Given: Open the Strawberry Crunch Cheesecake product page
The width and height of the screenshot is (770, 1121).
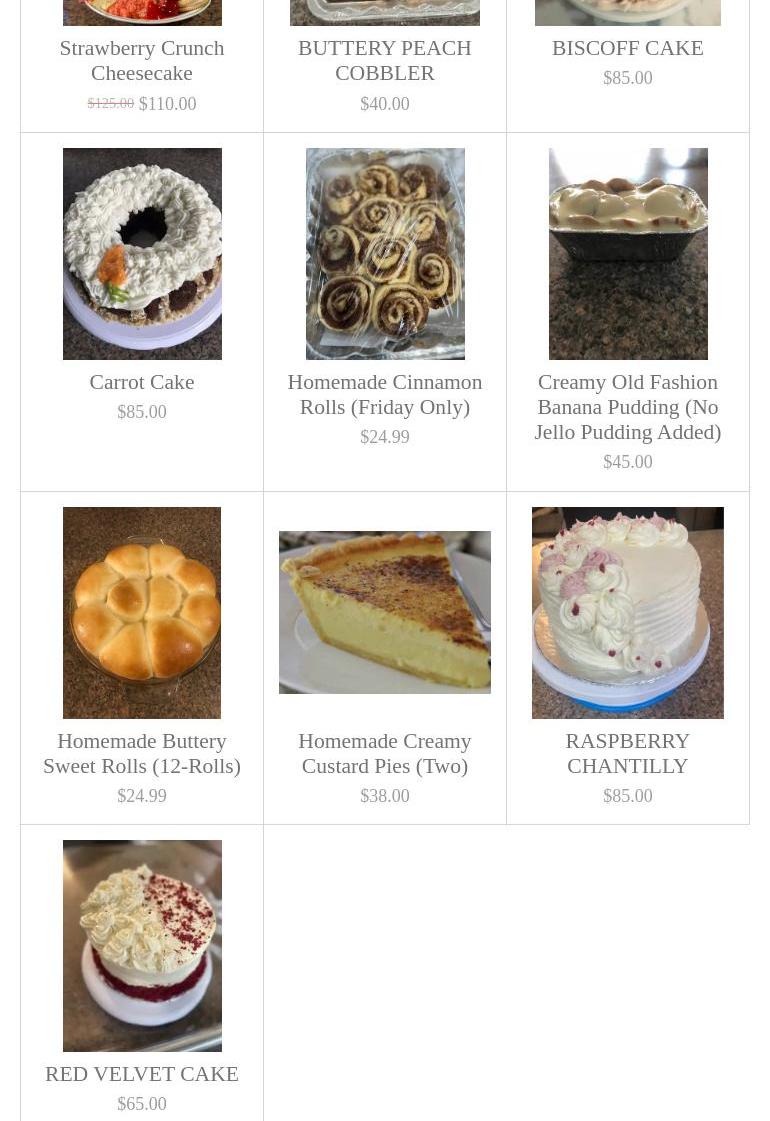Looking at the screenshot, I should tap(142, 60).
